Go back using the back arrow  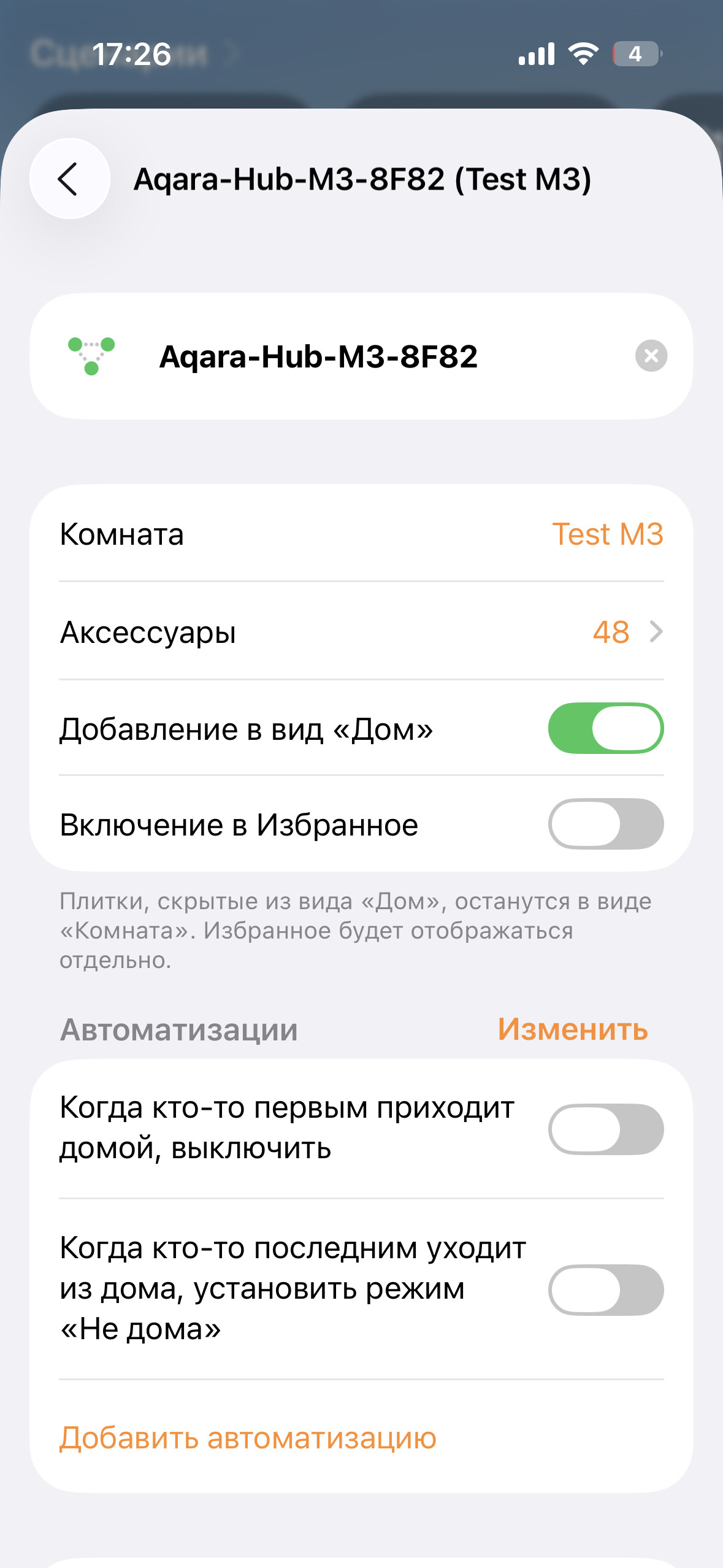pyautogui.click(x=70, y=179)
